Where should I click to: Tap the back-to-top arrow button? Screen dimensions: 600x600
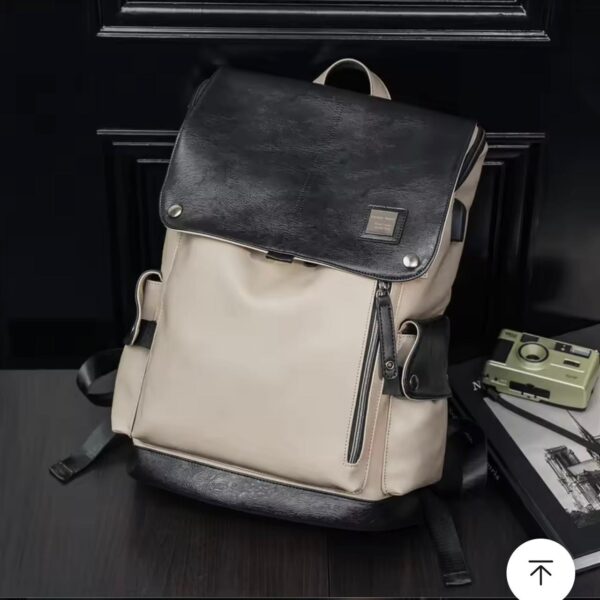[x=540, y=572]
